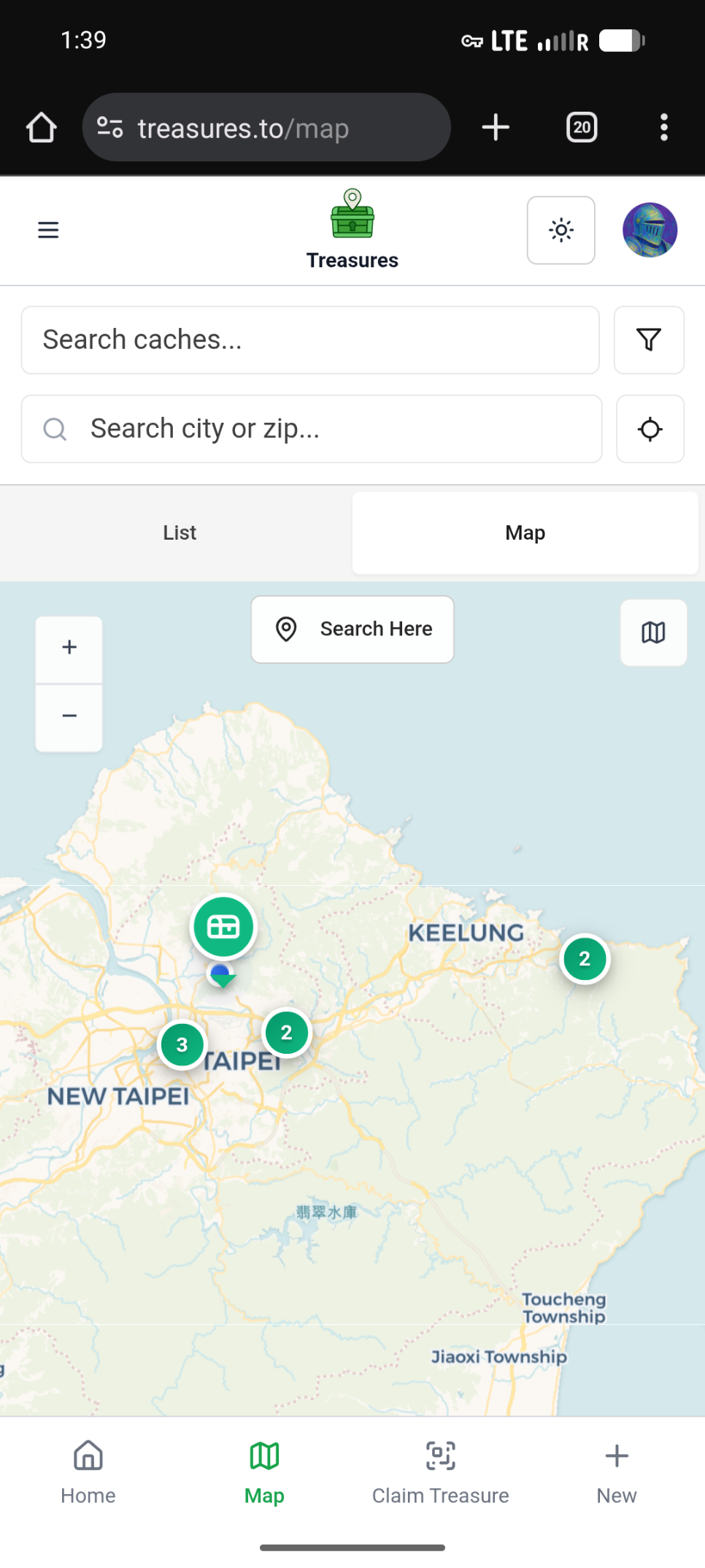Open the hamburger drawer menu
Viewport: 705px width, 1568px height.
tap(48, 230)
